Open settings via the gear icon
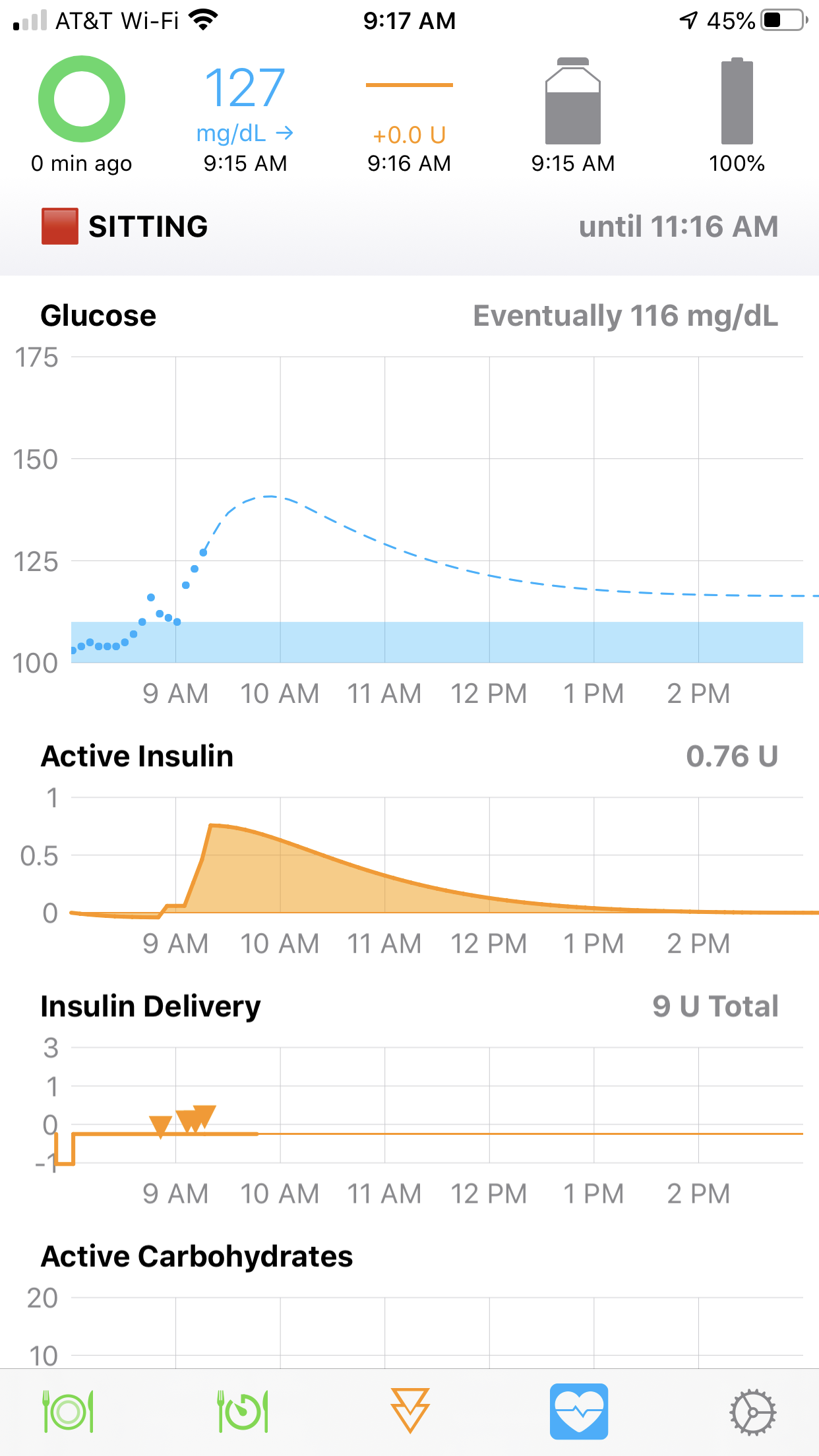This screenshot has height=1456, width=819. point(752,1411)
